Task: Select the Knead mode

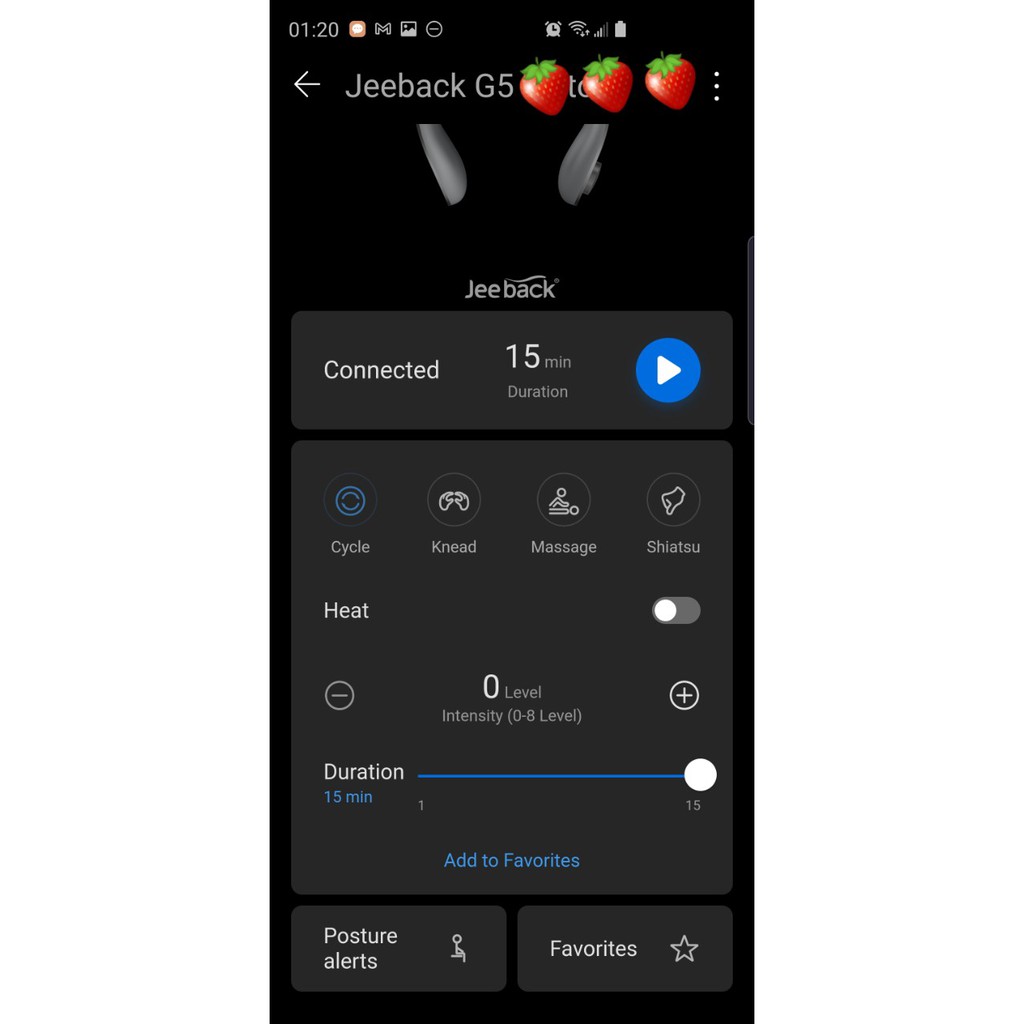Action: click(454, 501)
